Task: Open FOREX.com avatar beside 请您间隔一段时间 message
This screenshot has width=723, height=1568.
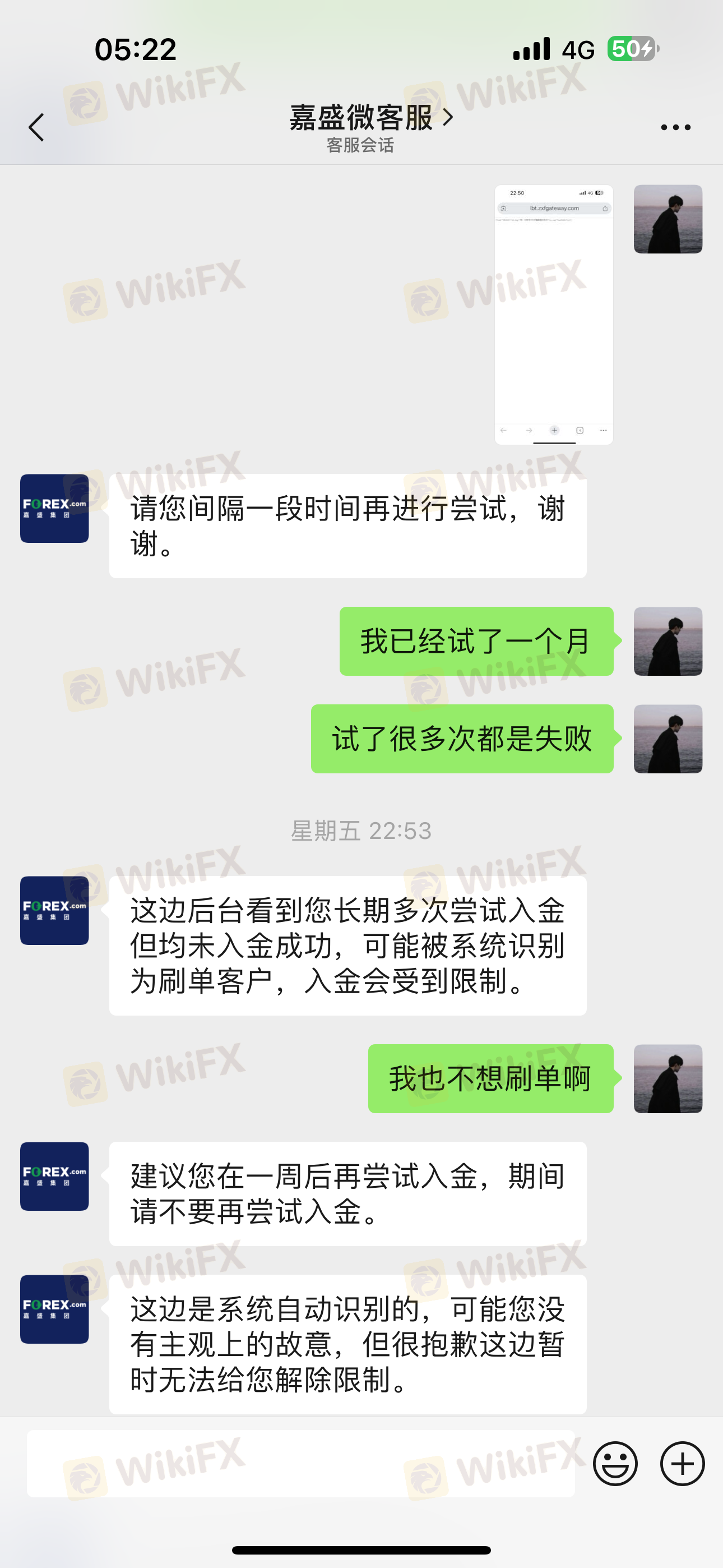Action: click(x=55, y=508)
